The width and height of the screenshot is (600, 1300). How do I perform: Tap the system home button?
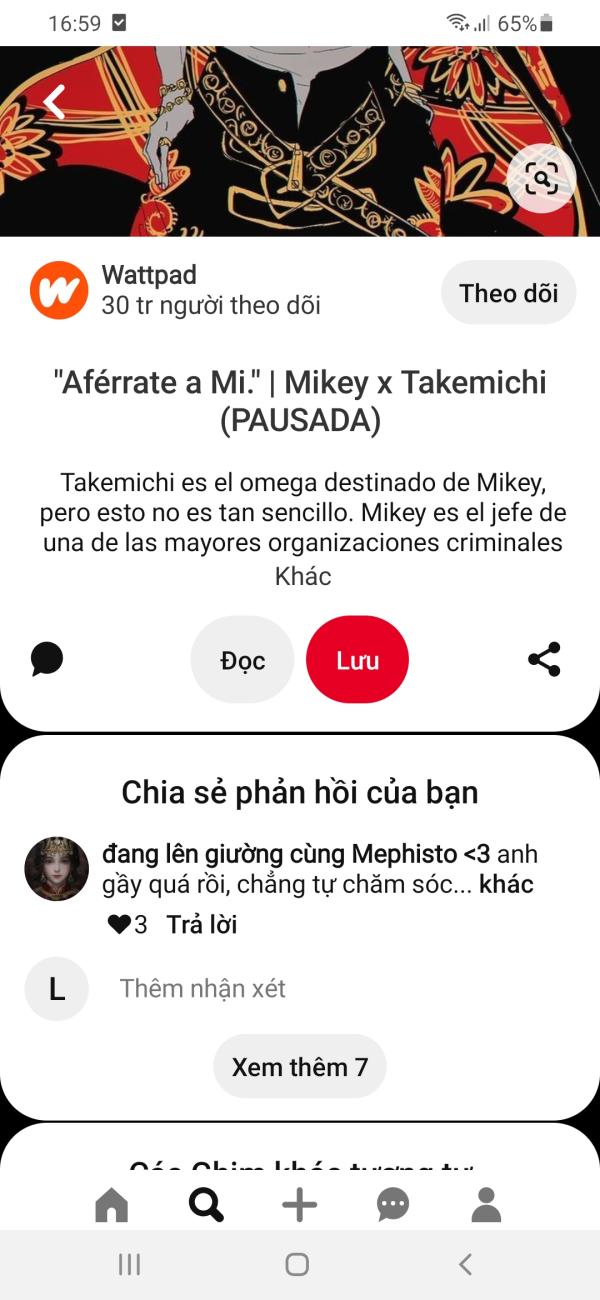pos(297,1265)
